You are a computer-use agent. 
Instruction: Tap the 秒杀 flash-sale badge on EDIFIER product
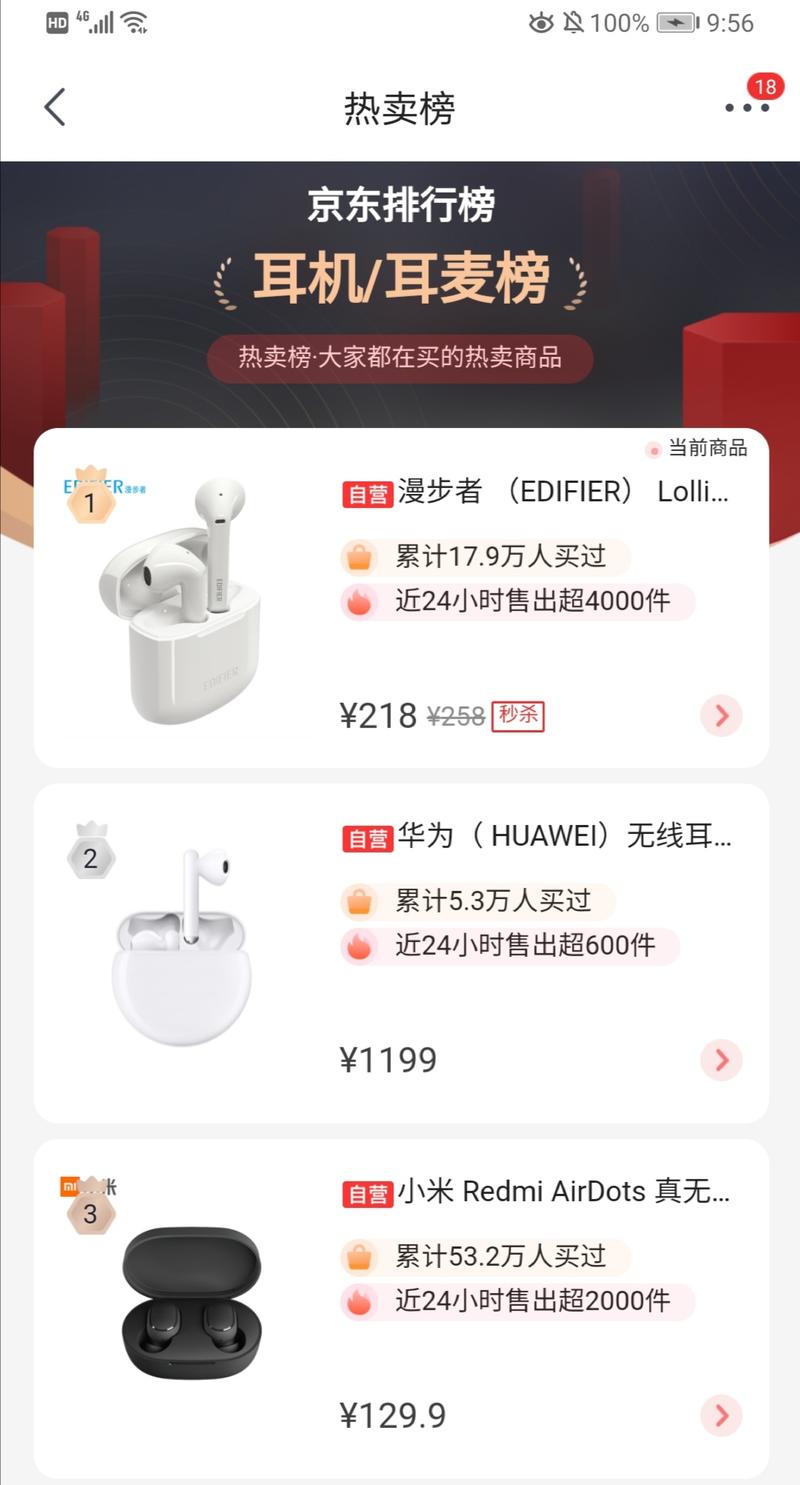[x=516, y=716]
